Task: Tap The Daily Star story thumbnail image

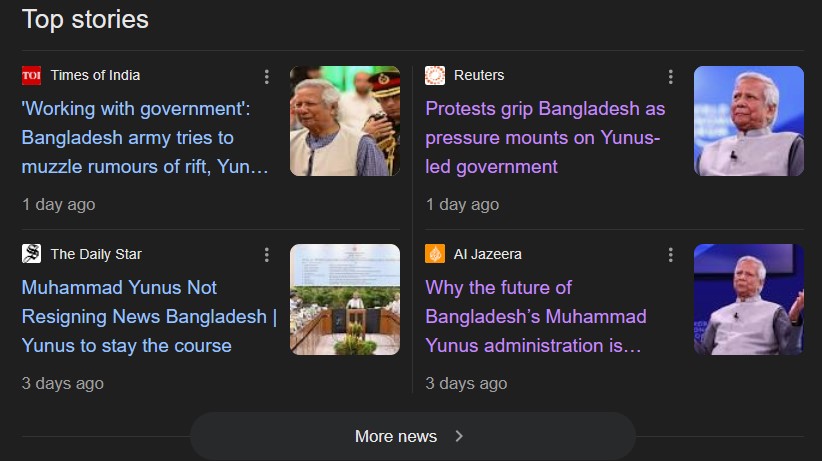Action: (345, 300)
